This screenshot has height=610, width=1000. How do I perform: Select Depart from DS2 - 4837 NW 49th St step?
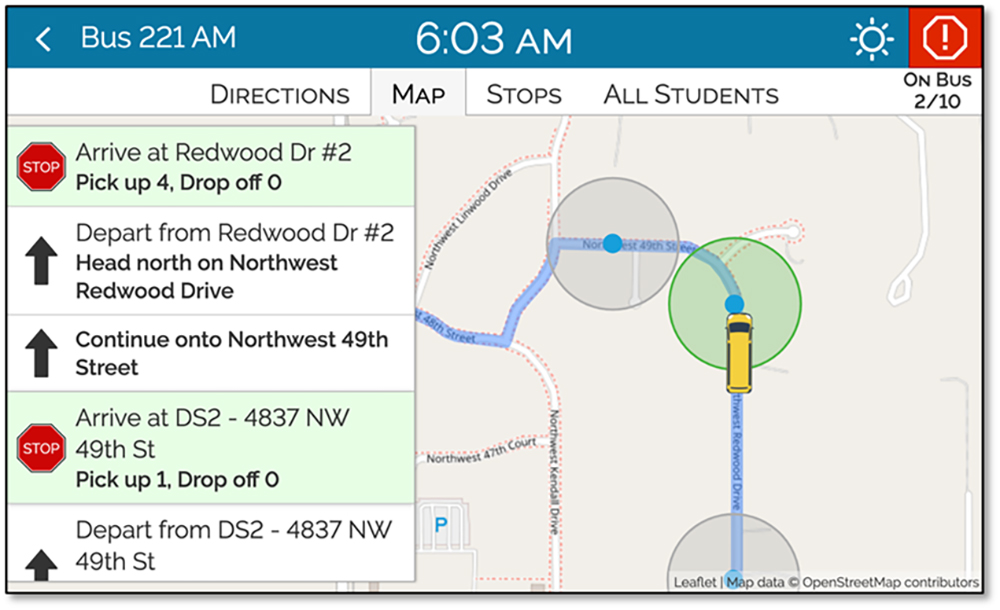211,544
